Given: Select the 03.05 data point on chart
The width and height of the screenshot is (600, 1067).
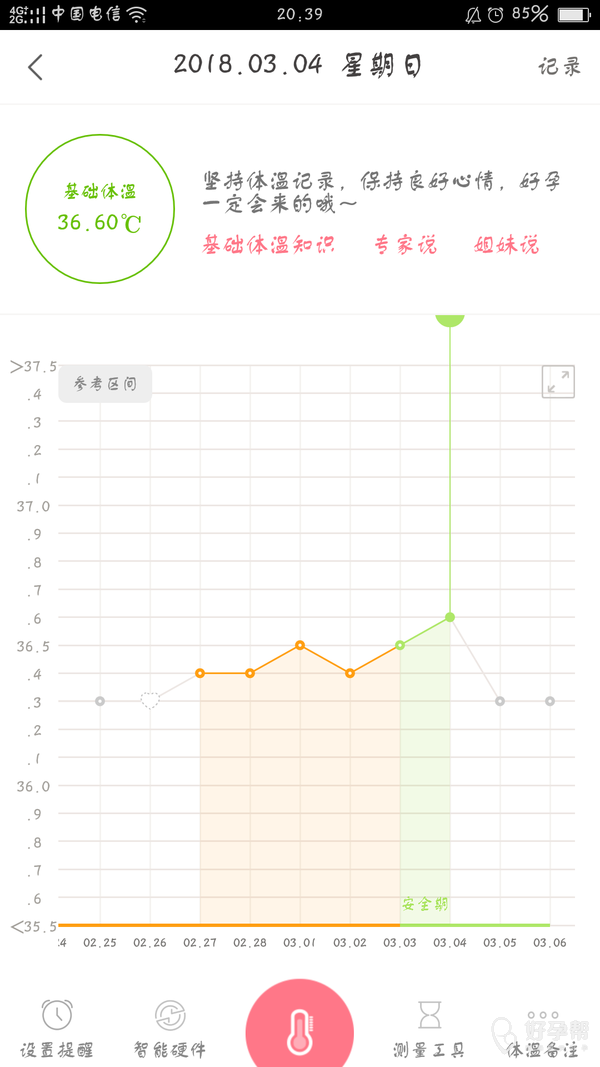Looking at the screenshot, I should point(500,701).
